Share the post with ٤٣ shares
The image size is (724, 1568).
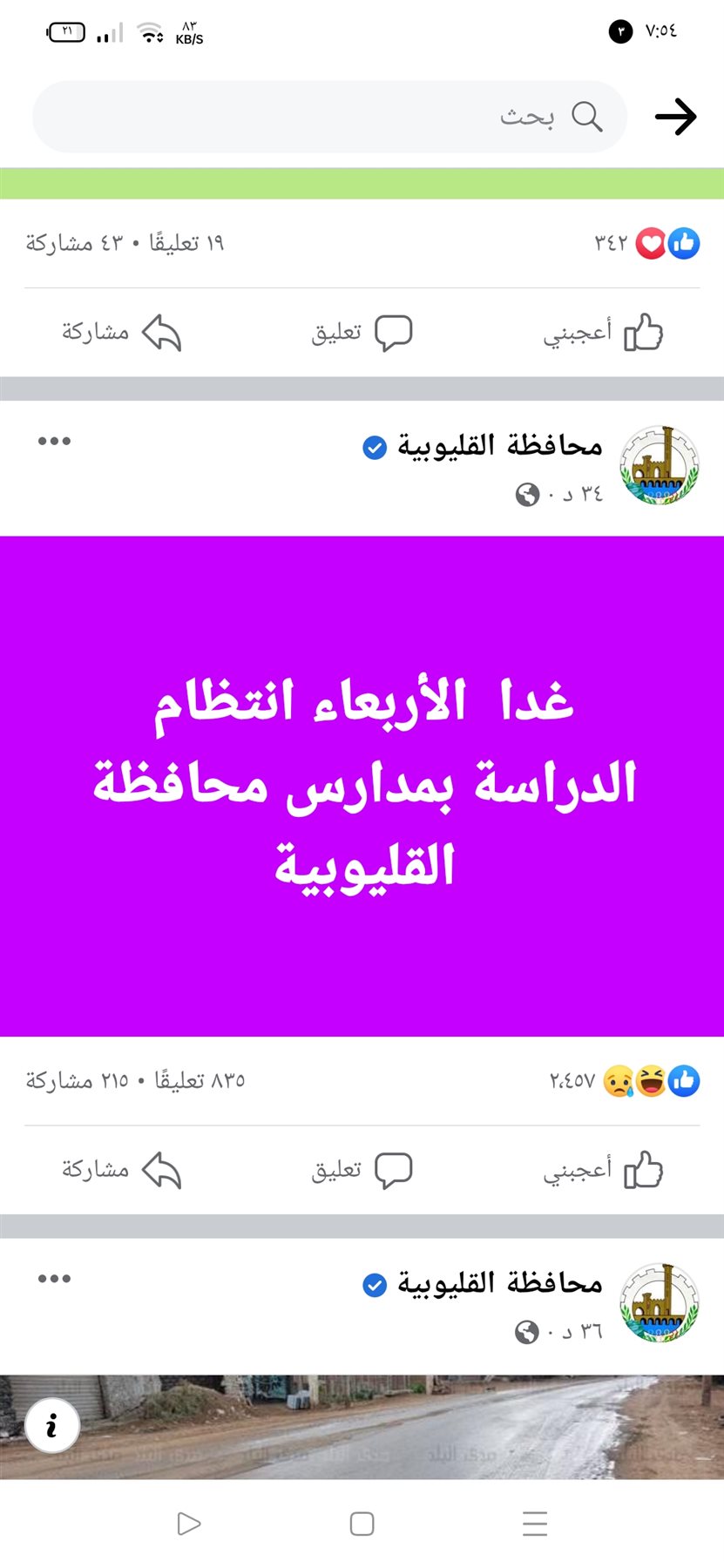click(x=121, y=333)
